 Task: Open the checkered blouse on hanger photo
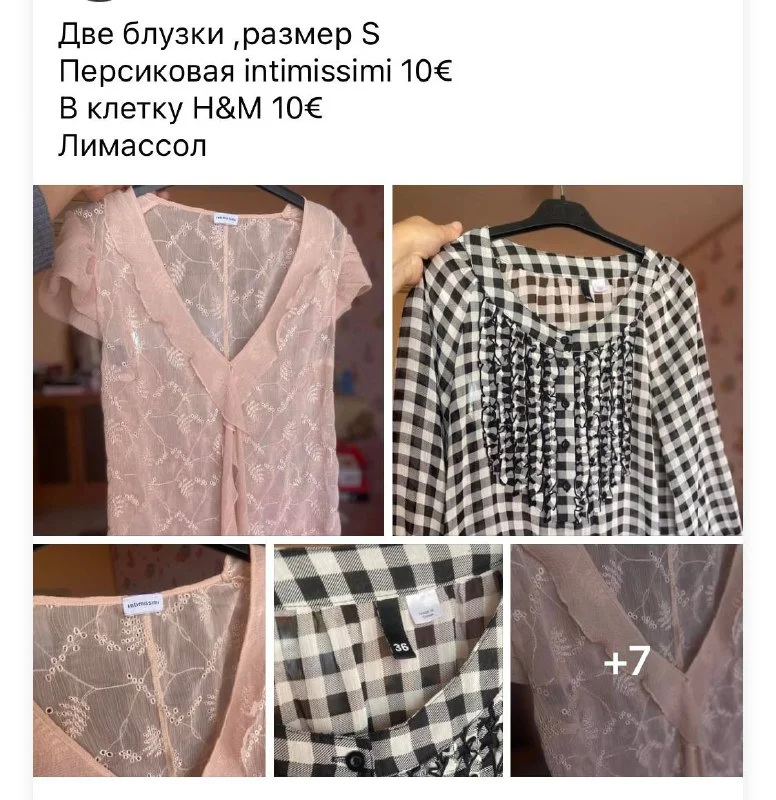pos(567,360)
